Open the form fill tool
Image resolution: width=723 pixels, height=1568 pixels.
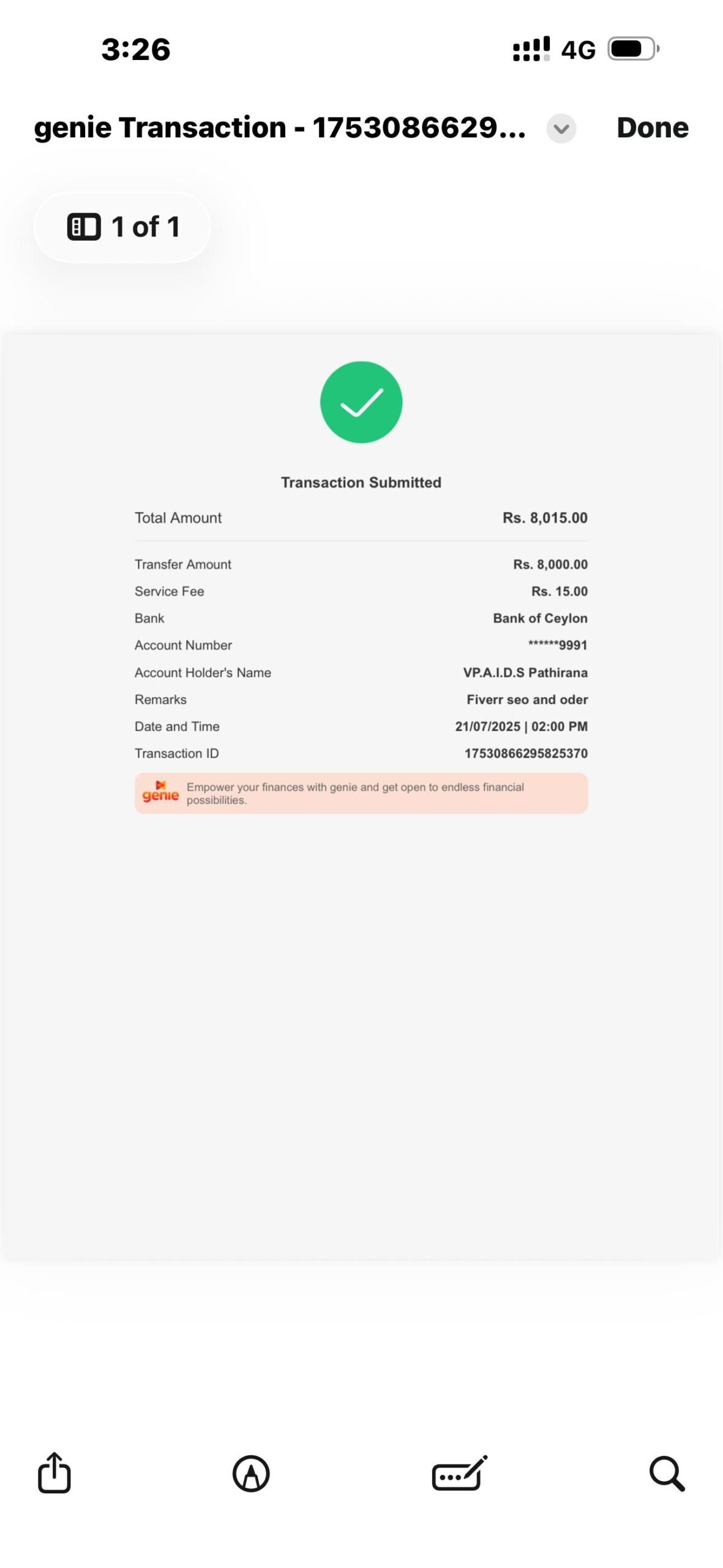coord(460,1473)
